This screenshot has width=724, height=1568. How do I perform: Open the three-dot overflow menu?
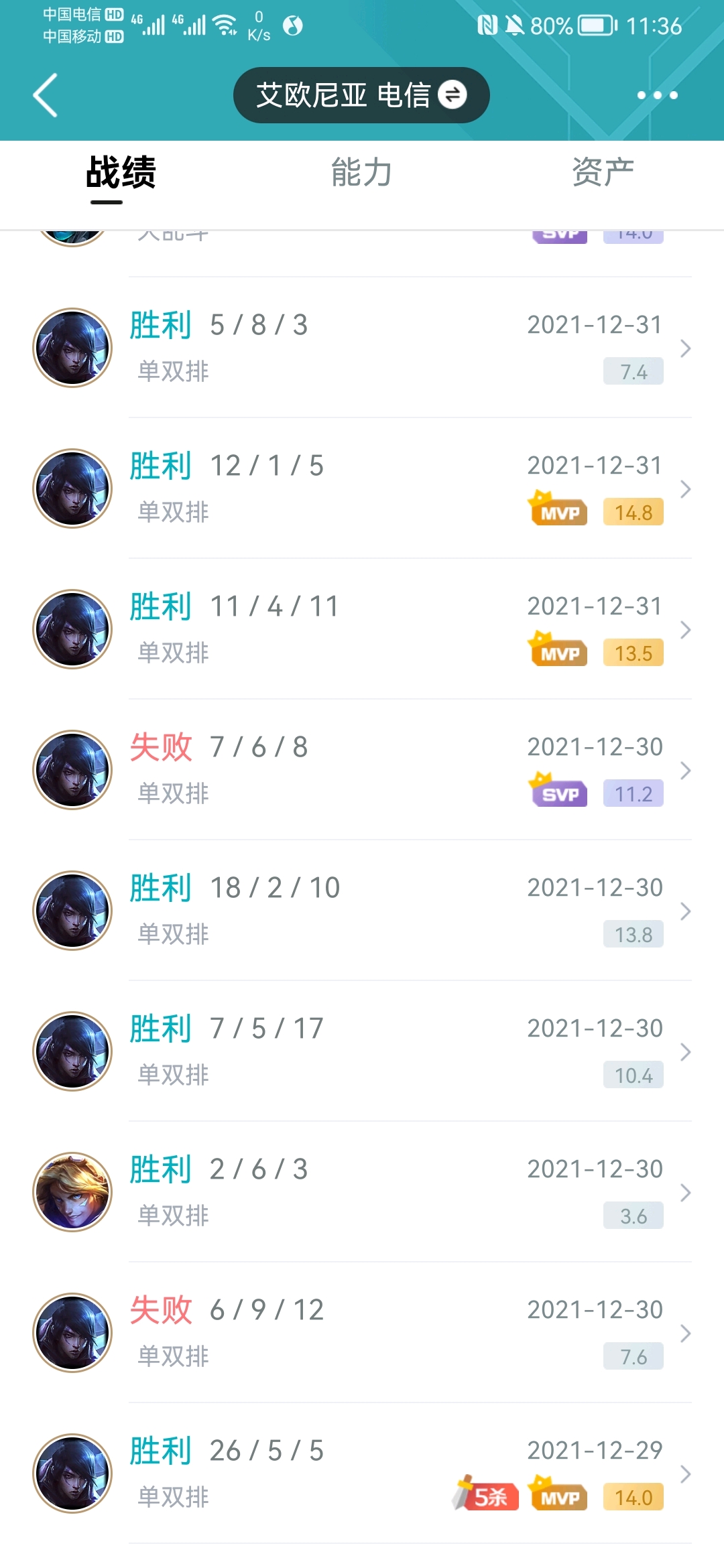(657, 95)
